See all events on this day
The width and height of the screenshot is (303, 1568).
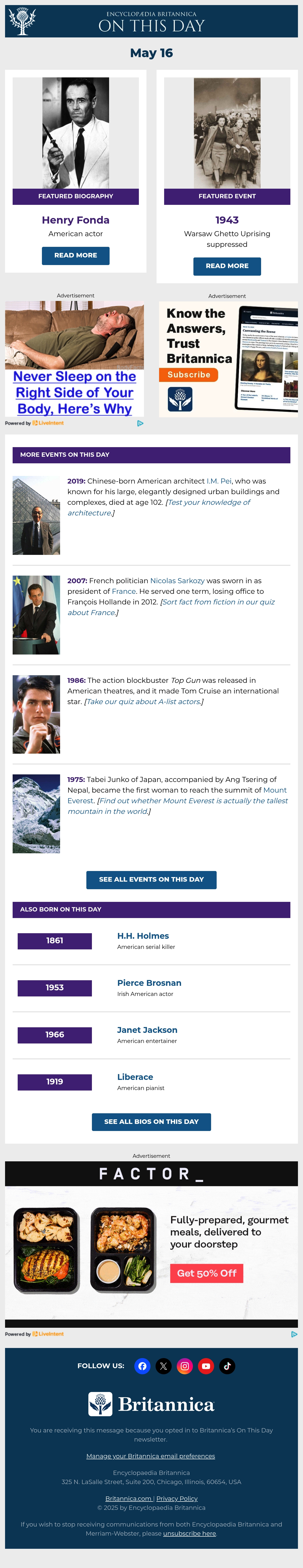point(151,880)
